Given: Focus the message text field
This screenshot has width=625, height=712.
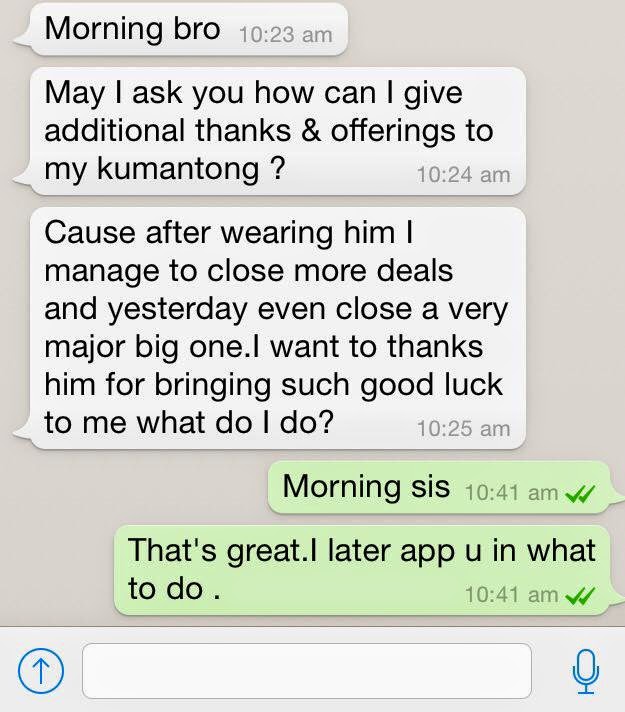Looking at the screenshot, I should (306, 670).
